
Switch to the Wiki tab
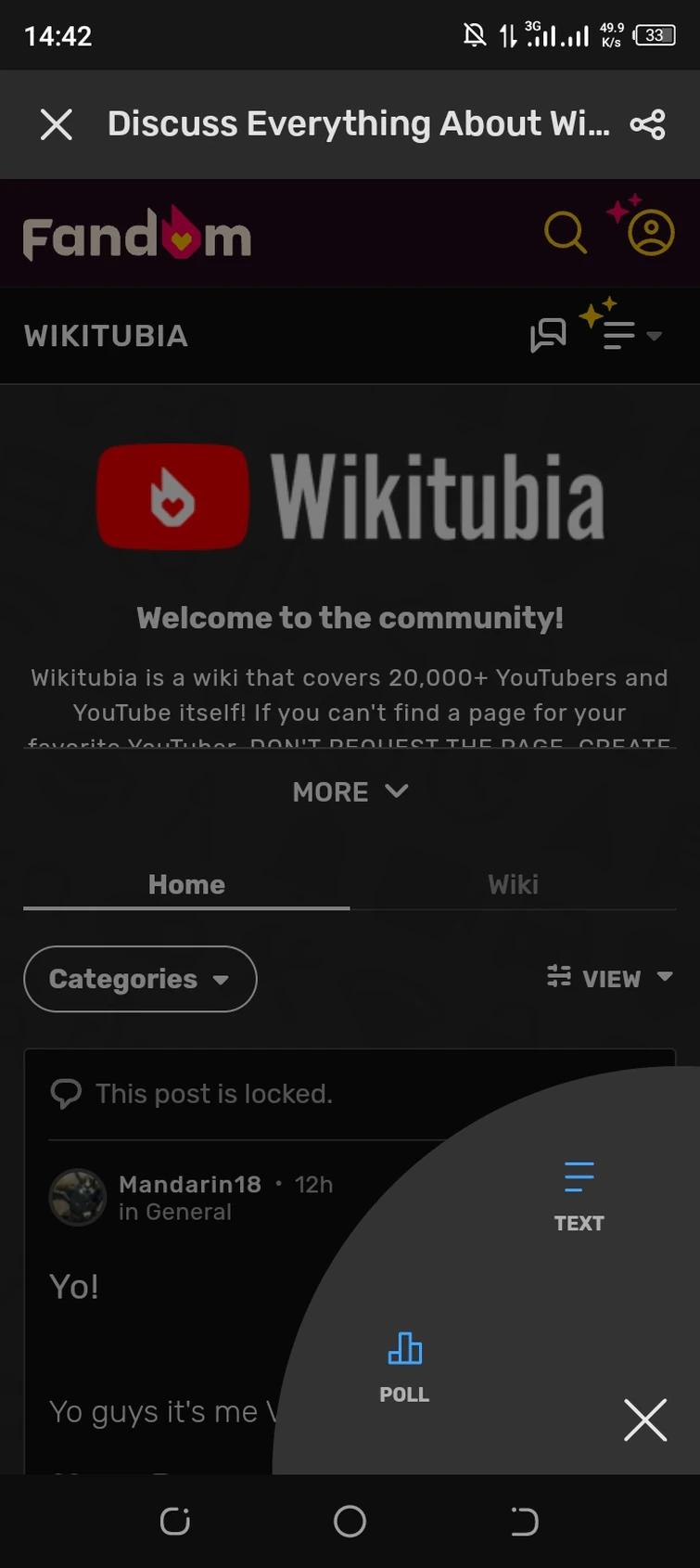pos(513,884)
